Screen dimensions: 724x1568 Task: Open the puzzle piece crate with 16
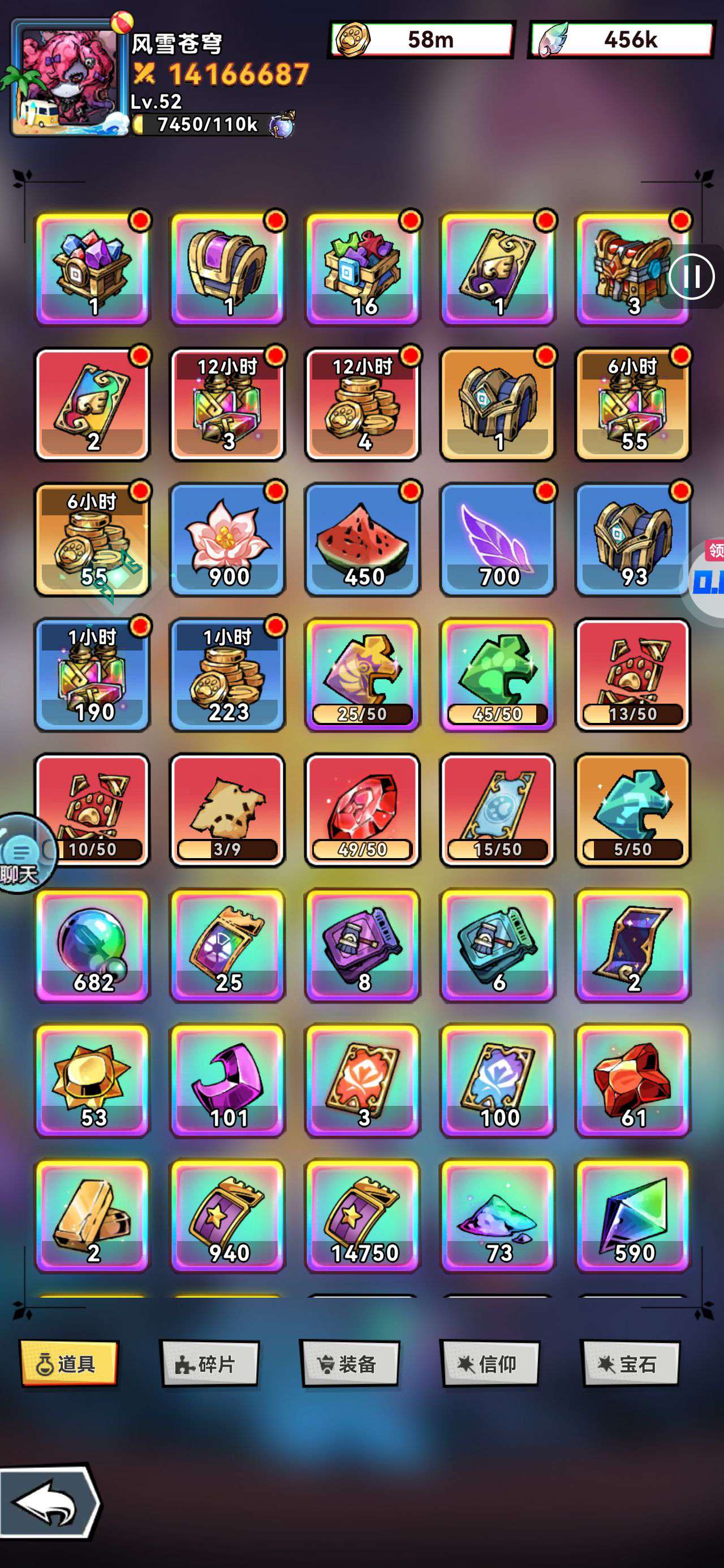pos(363,269)
